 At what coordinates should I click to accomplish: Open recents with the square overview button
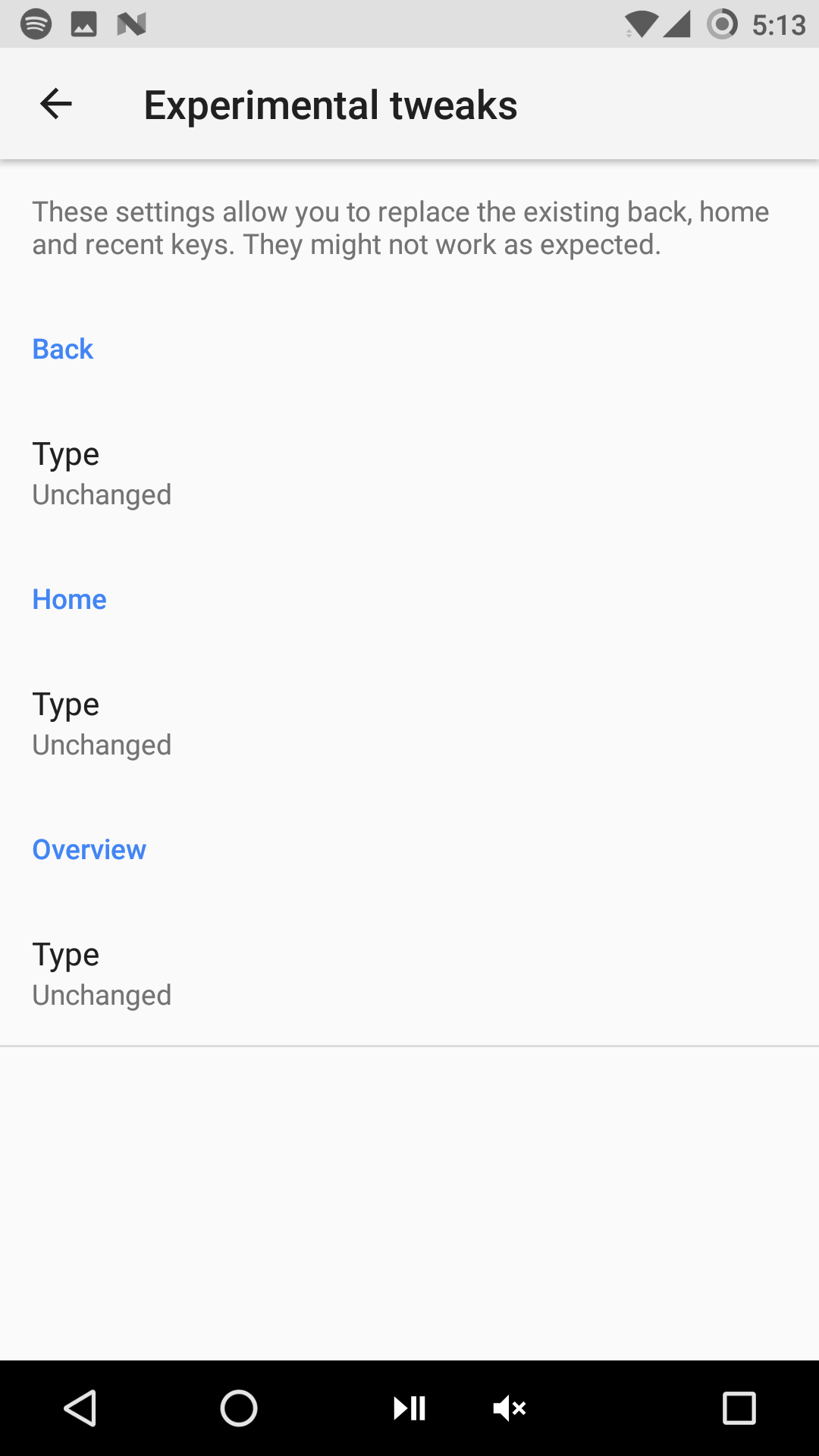click(736, 1408)
